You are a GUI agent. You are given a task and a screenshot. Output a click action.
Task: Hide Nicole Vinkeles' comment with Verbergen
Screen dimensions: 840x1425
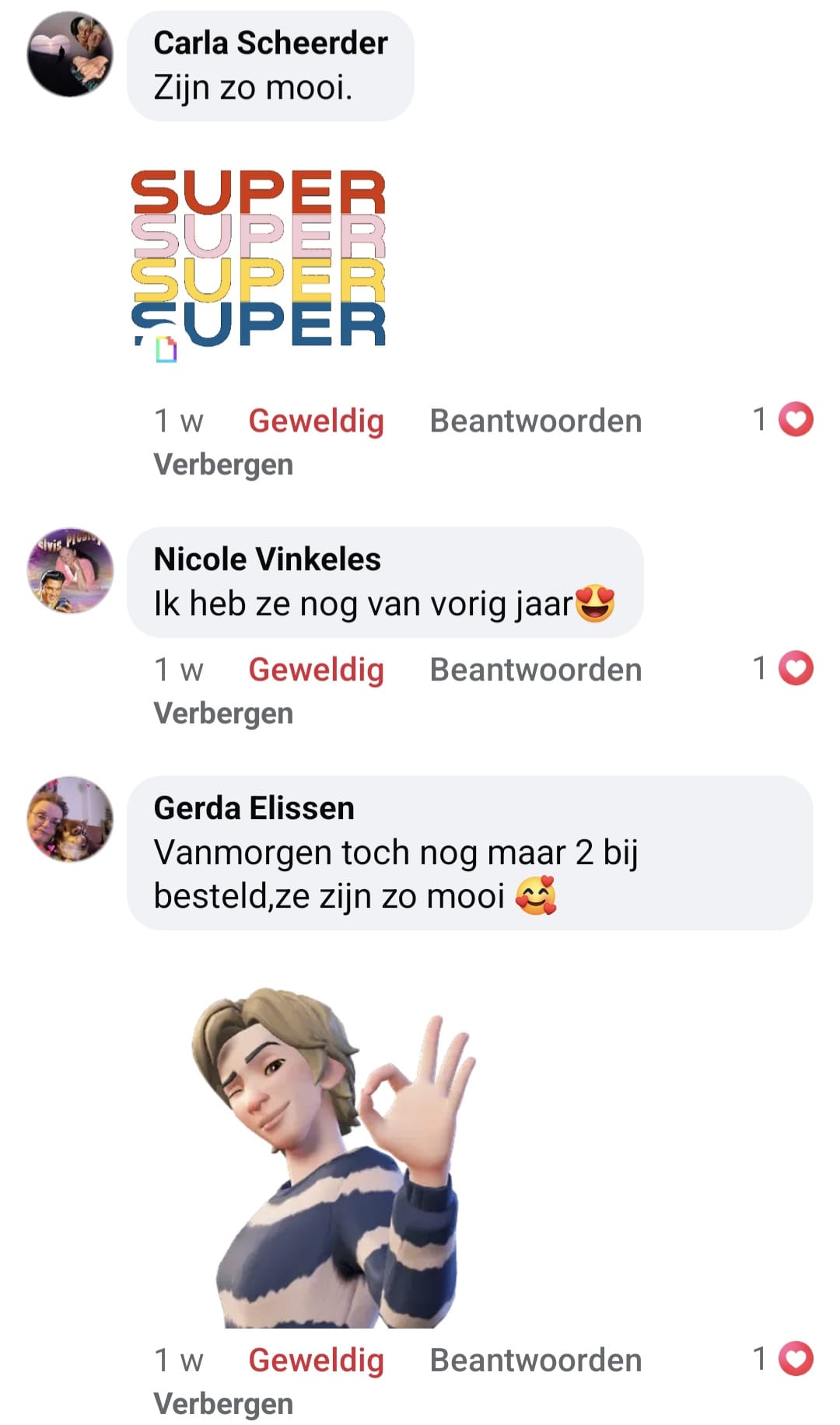[223, 713]
